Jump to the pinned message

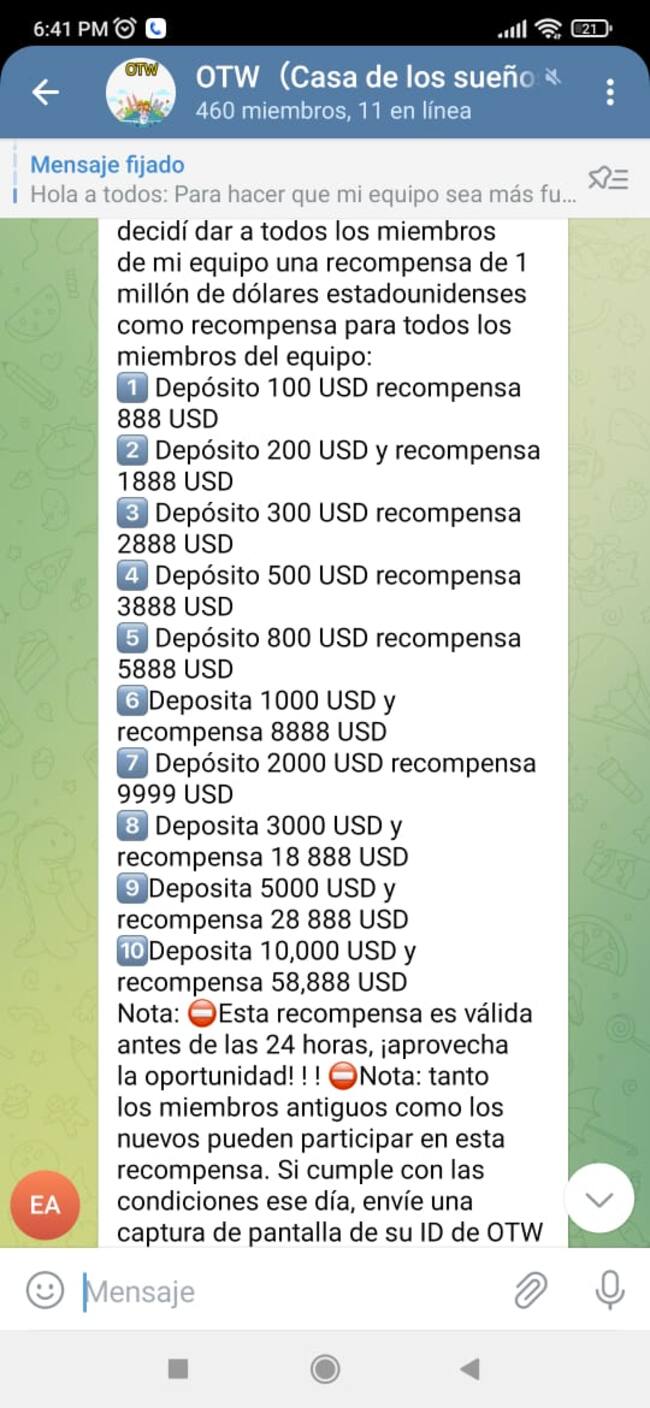tap(300, 180)
